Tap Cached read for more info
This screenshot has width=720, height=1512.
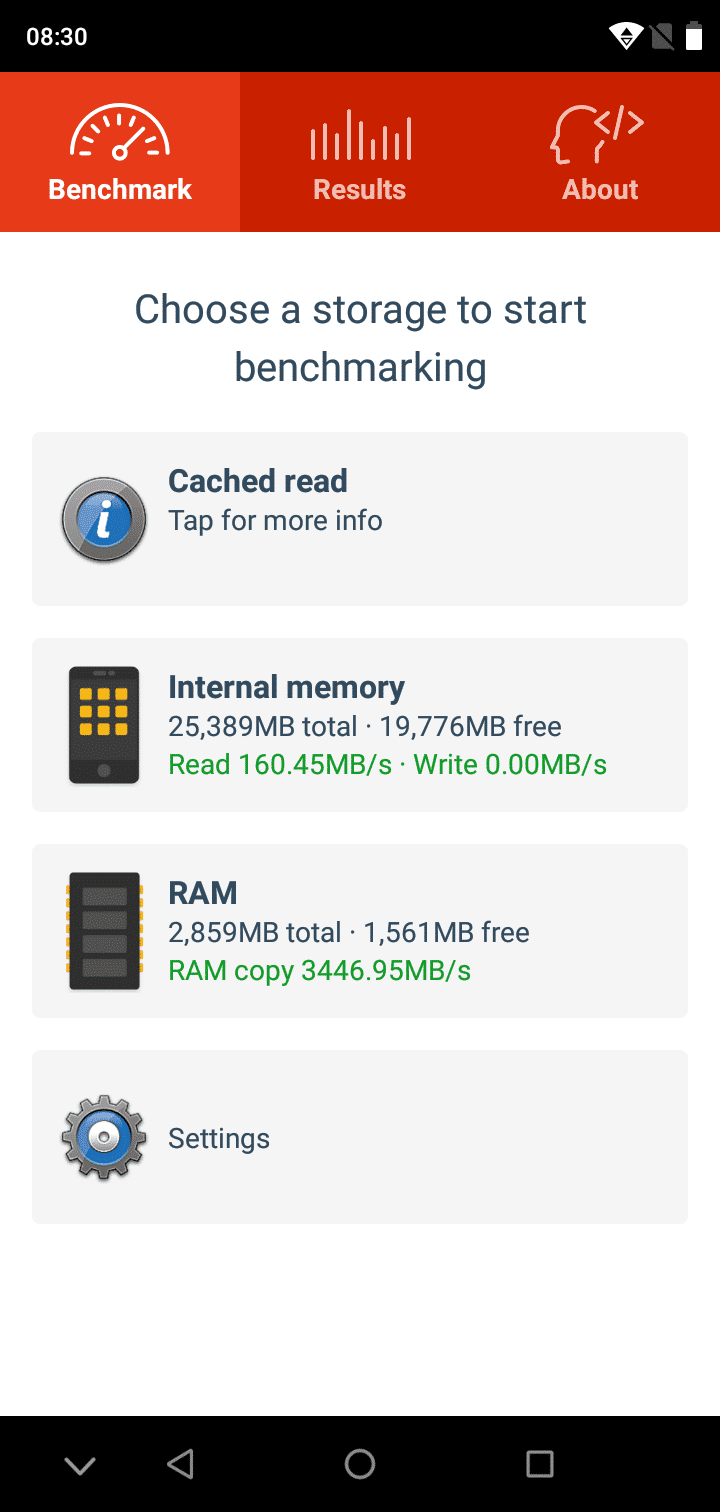[360, 519]
